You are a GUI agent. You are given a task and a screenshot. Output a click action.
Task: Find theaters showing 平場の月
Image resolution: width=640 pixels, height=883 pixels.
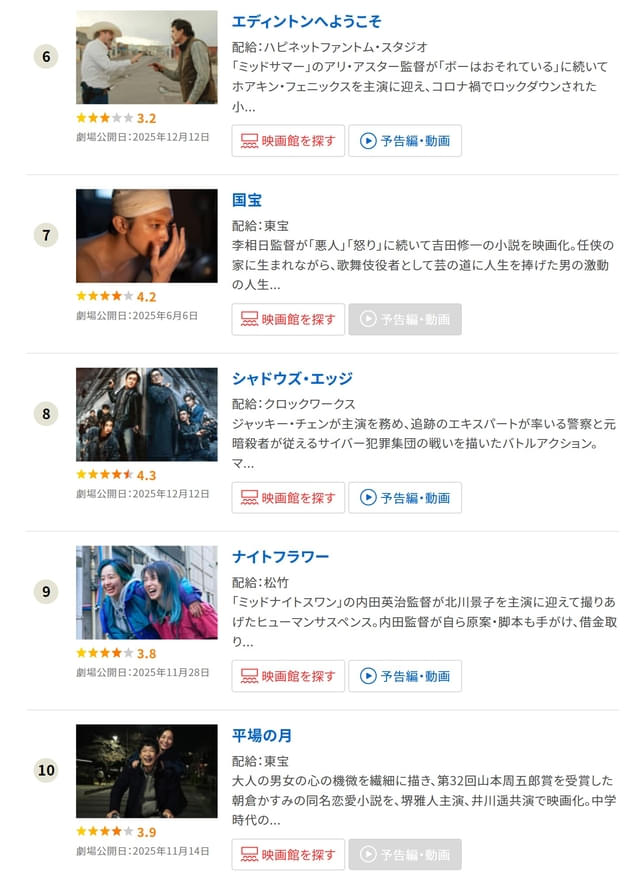pos(288,854)
